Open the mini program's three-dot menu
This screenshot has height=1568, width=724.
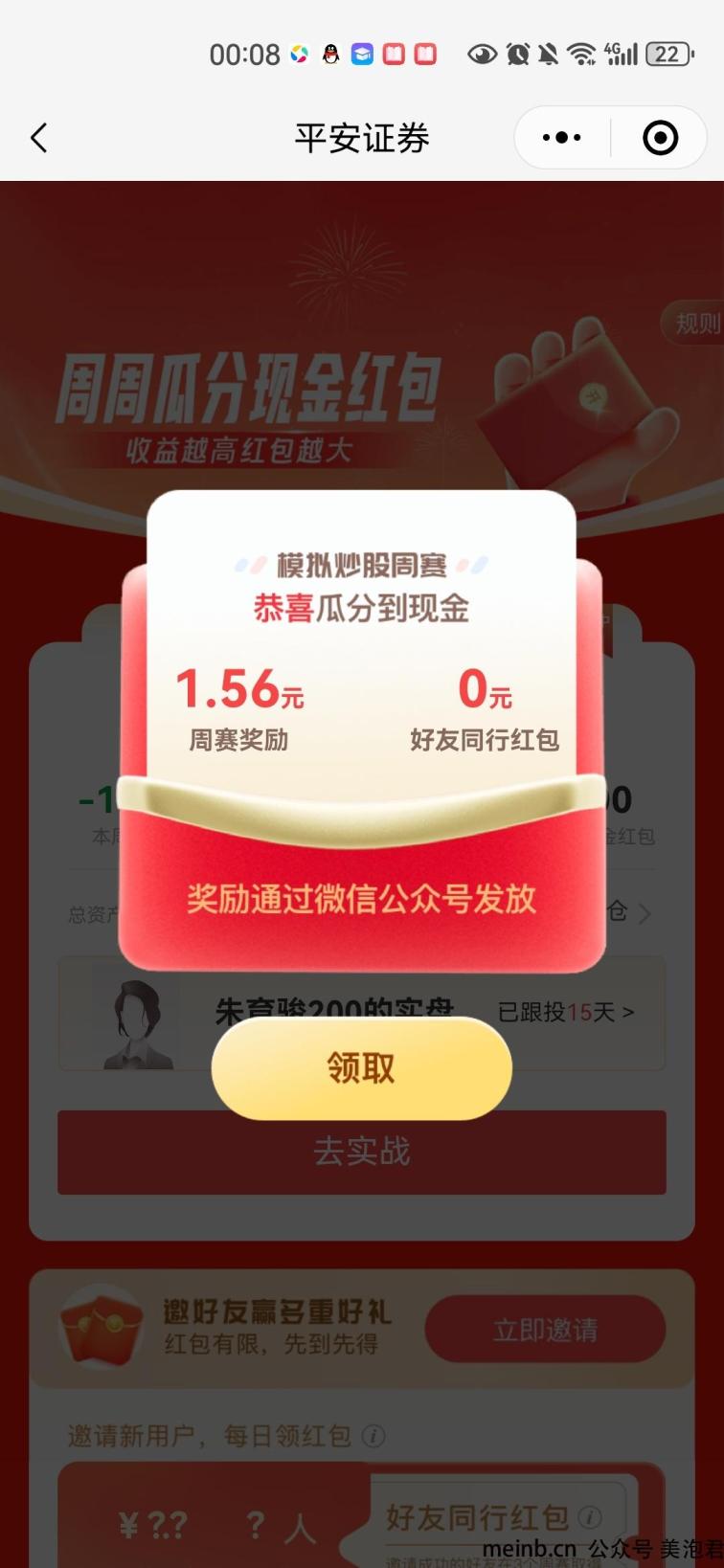click(561, 138)
